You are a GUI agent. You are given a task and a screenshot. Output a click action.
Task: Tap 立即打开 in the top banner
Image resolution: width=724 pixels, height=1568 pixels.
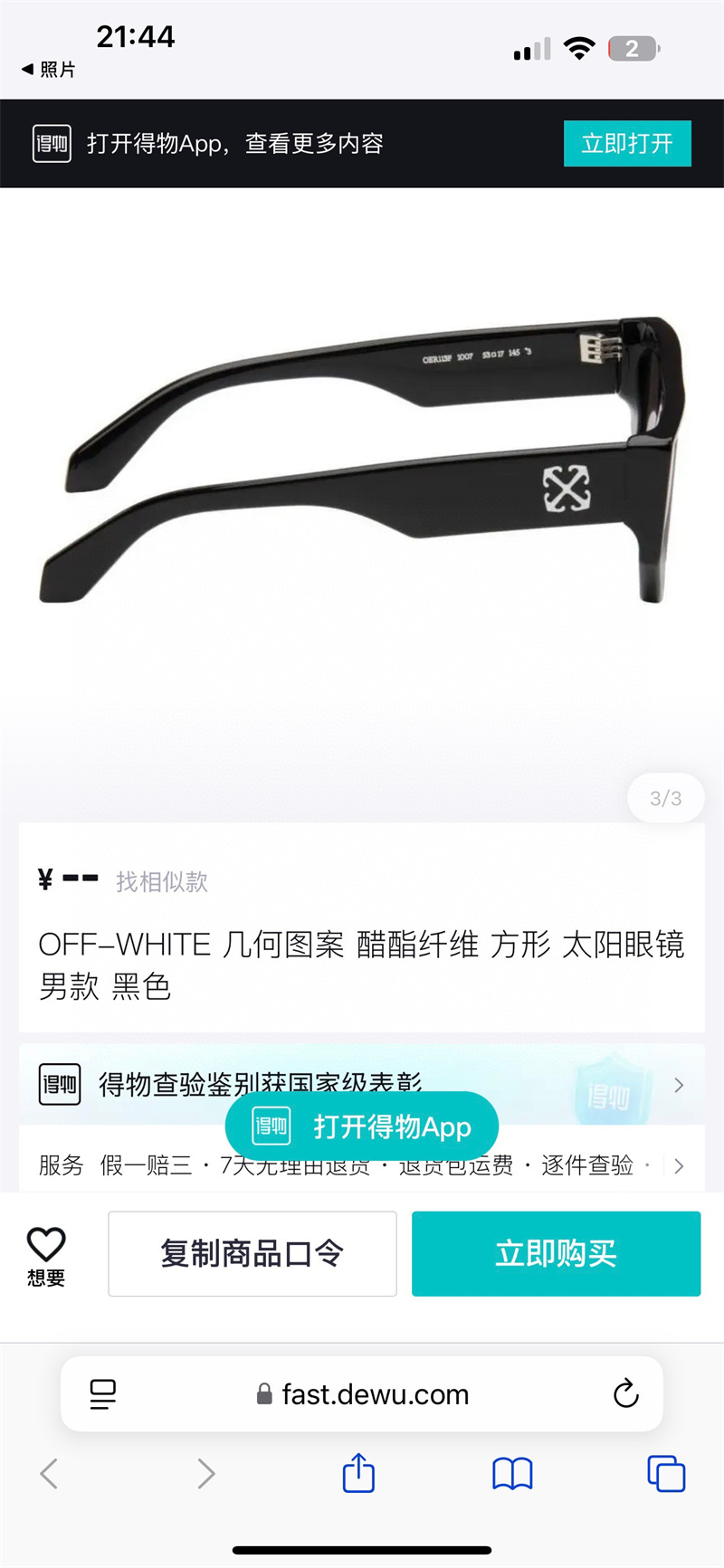pos(627,143)
